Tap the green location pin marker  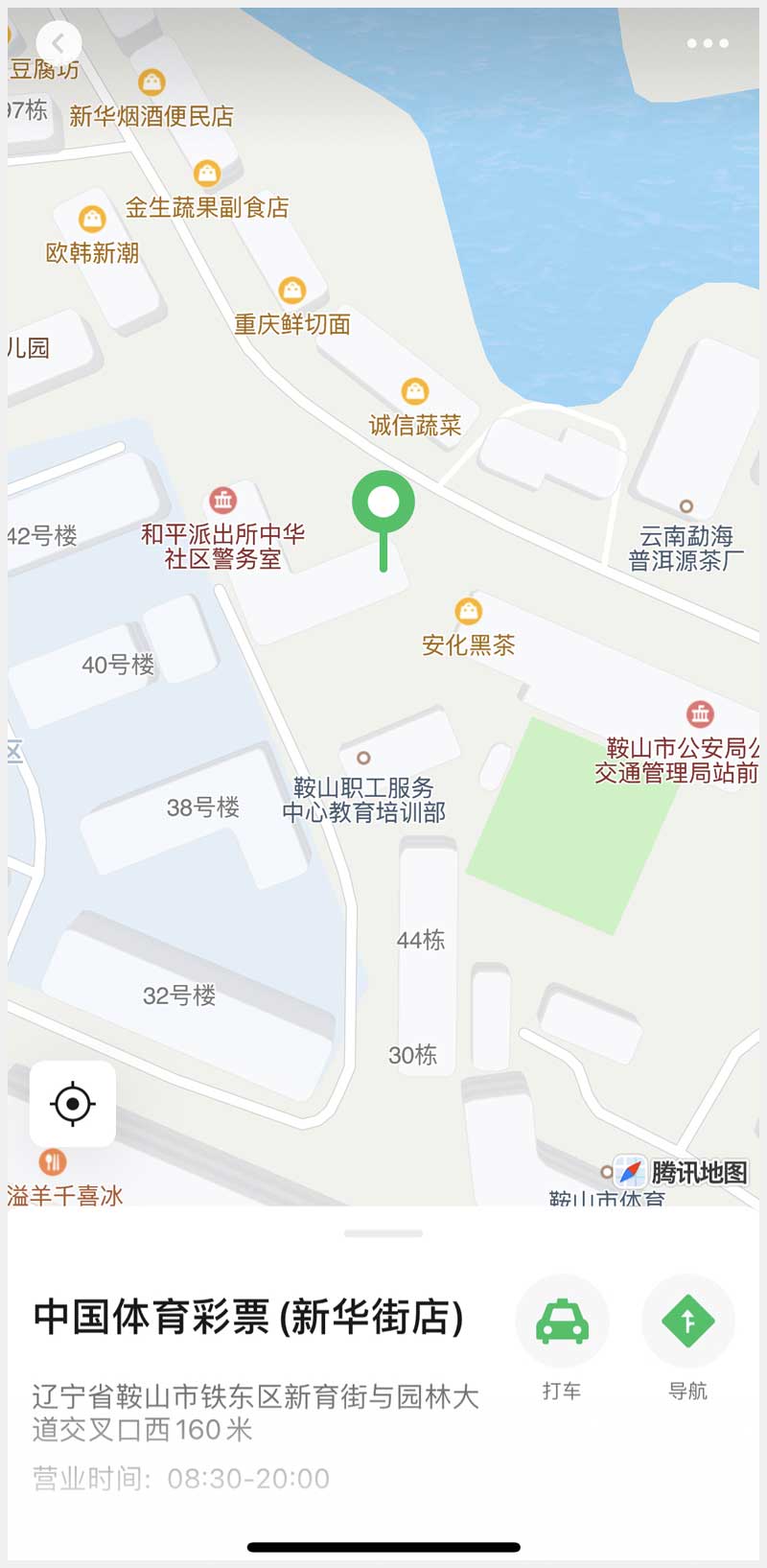(x=383, y=503)
